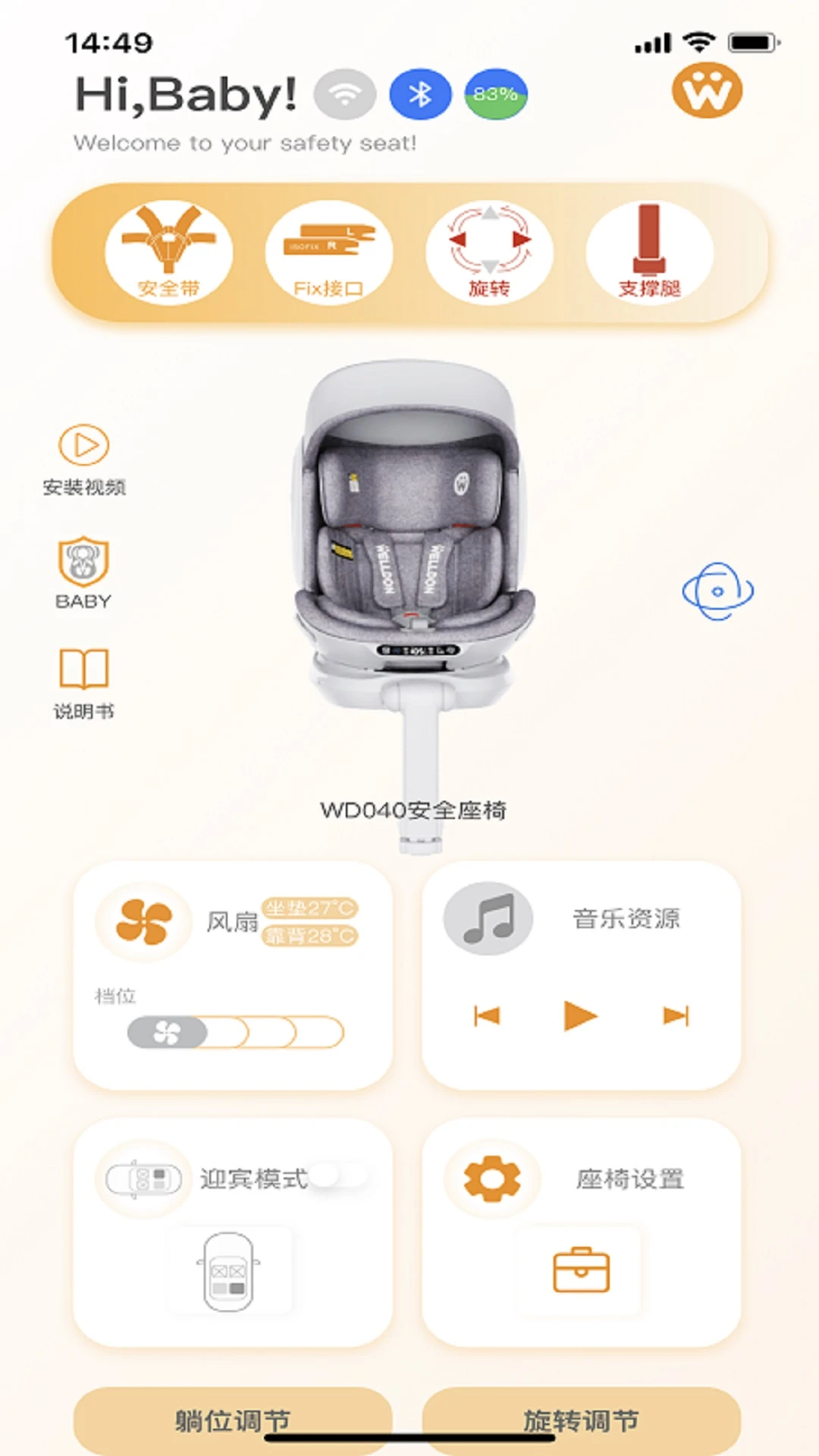Tap the WiFi icon next to Hi,Baby!
This screenshot has height=1456, width=819.
coord(345,93)
